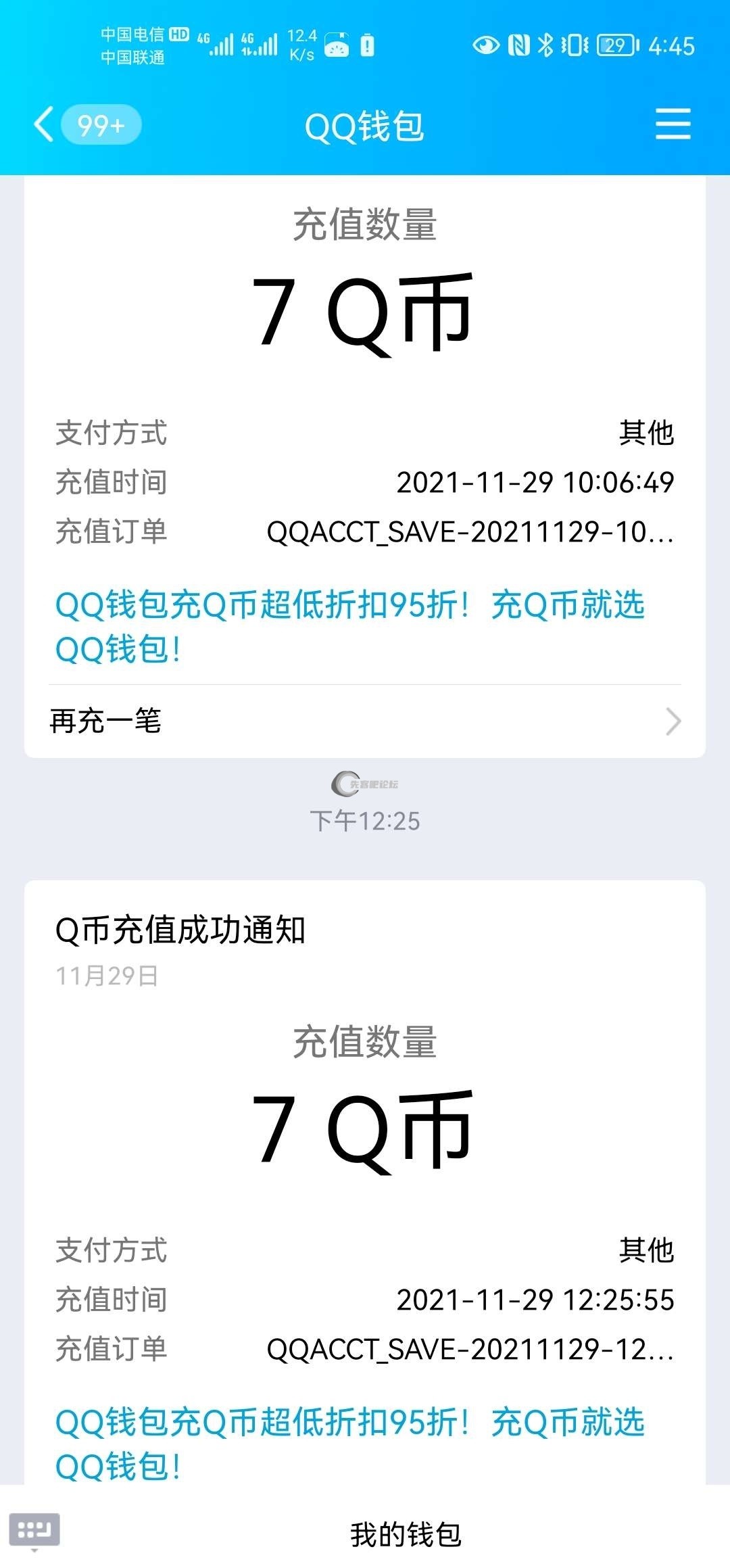Open the 10:06:49 recharge promo link
This screenshot has width=730, height=1568.
(x=349, y=626)
